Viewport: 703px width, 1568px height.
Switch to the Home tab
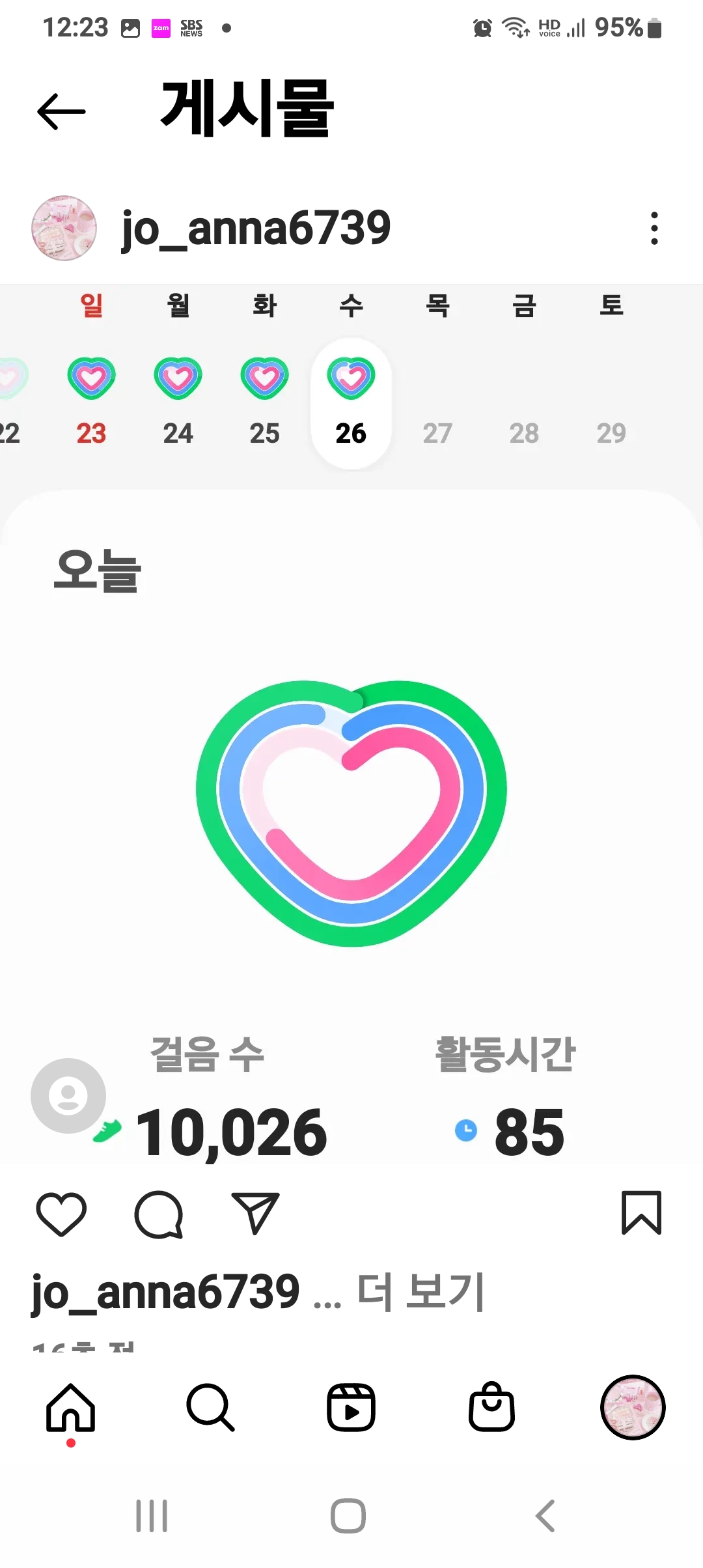pos(70,1408)
